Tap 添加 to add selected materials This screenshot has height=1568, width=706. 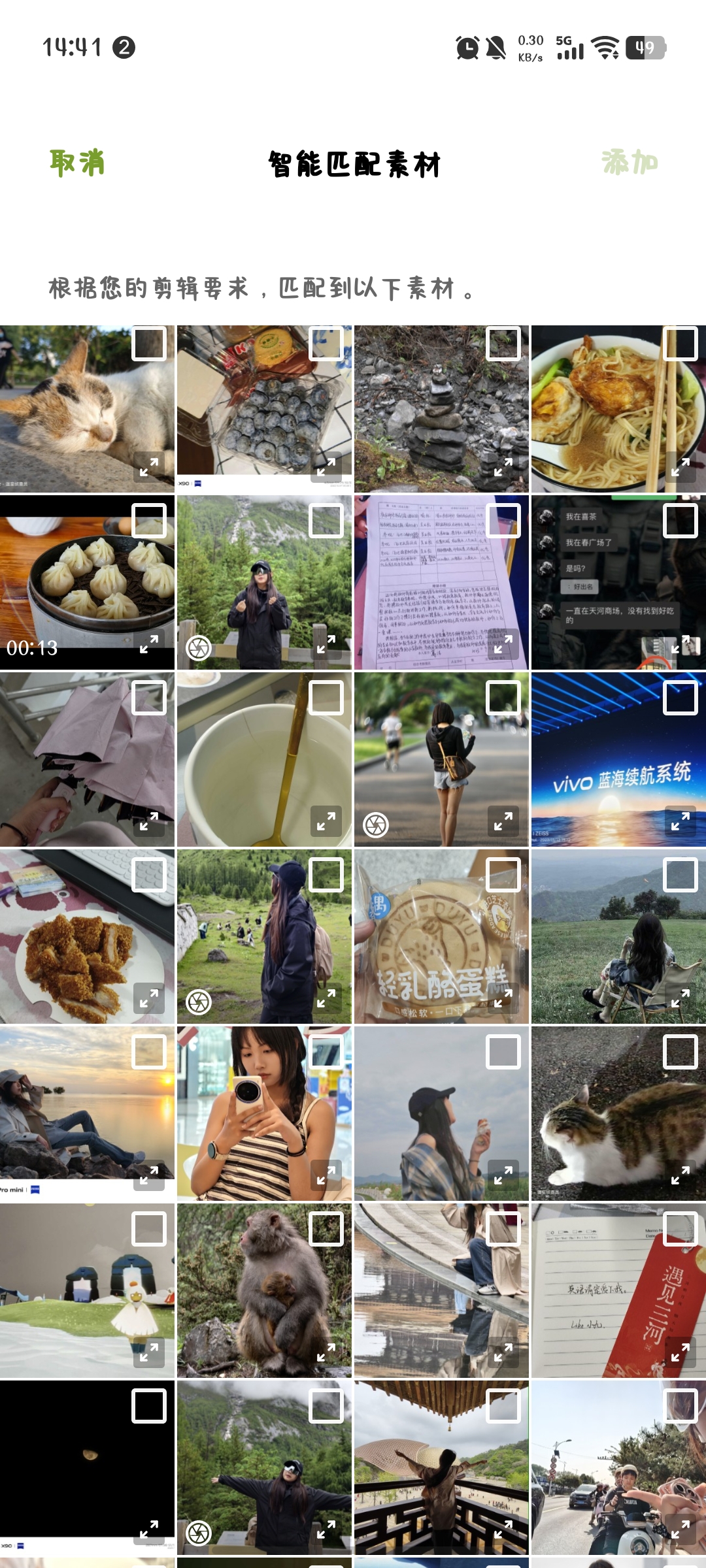pyautogui.click(x=629, y=163)
